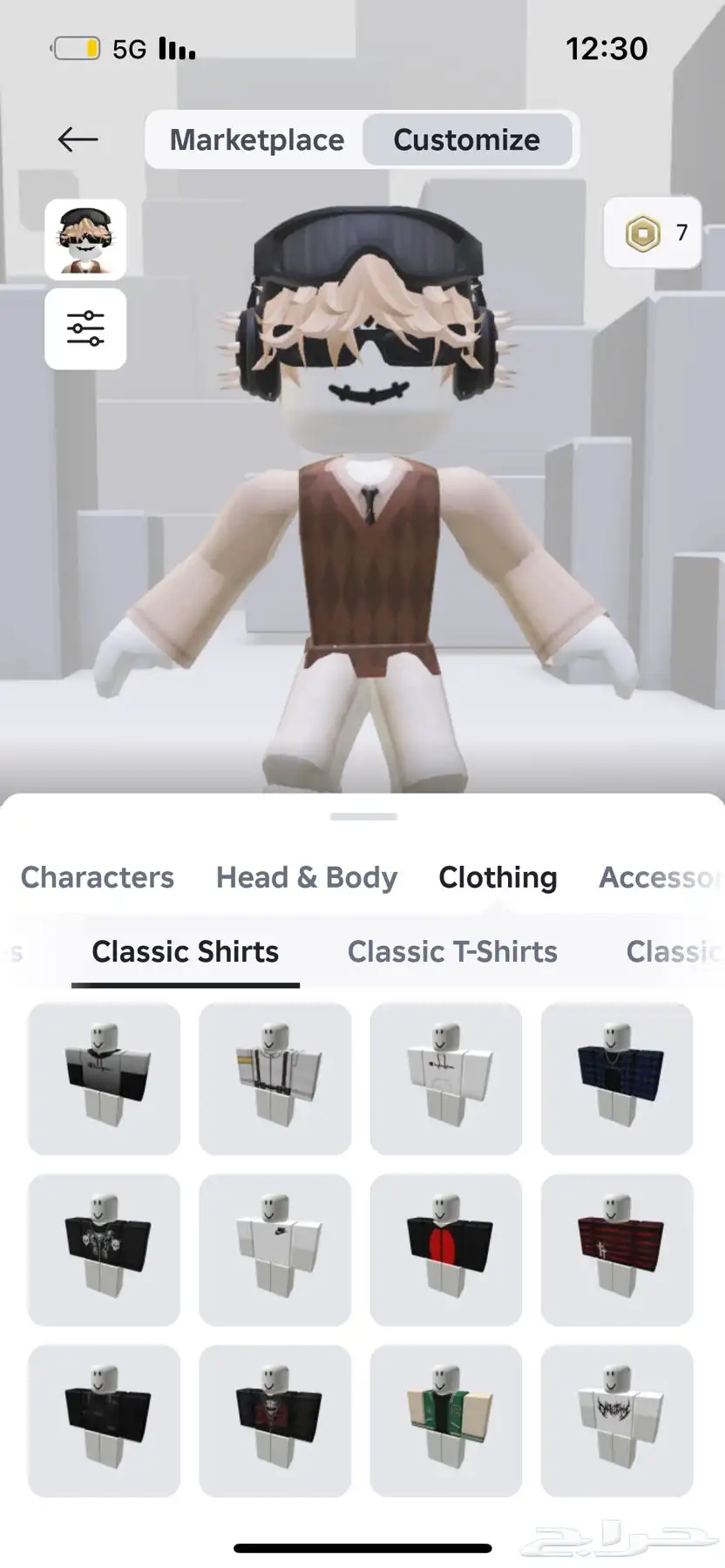Equip the green varsity jacket shirt
725x1568 pixels.
446,1420
